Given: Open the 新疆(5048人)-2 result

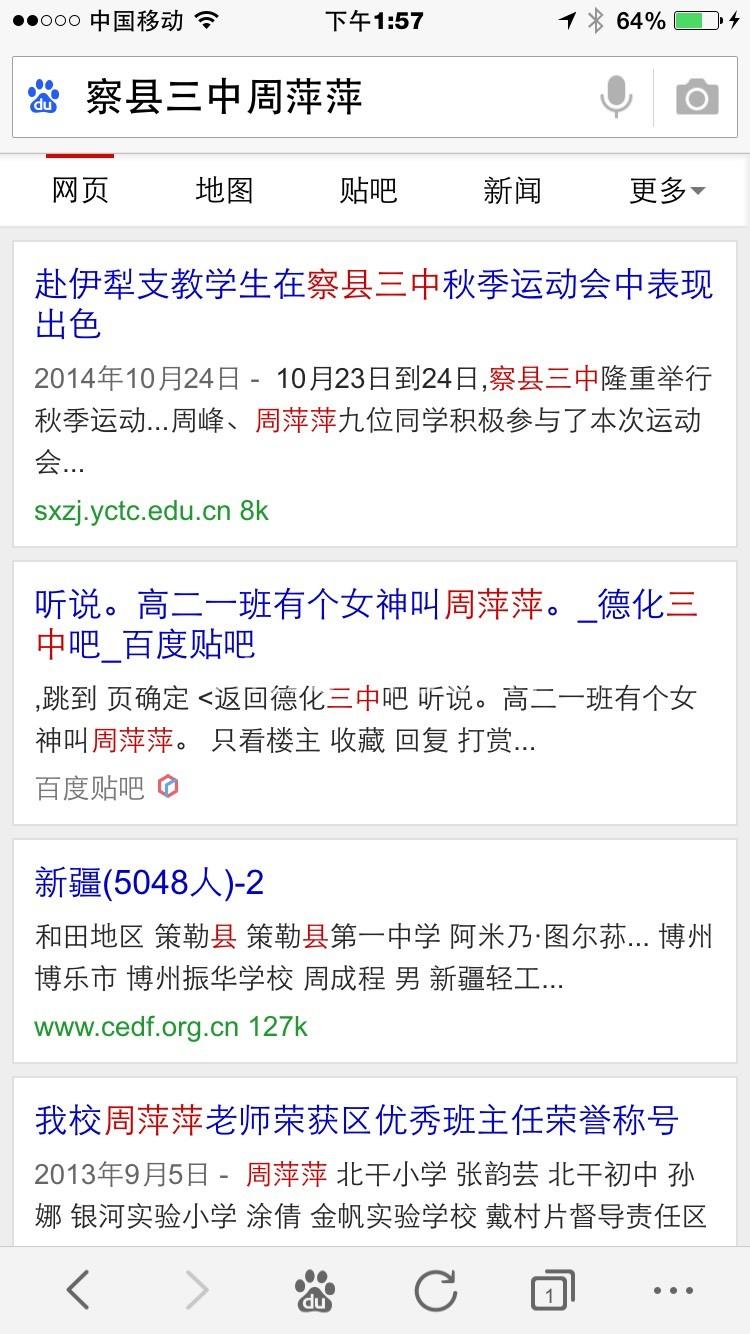Looking at the screenshot, I should coord(149,882).
